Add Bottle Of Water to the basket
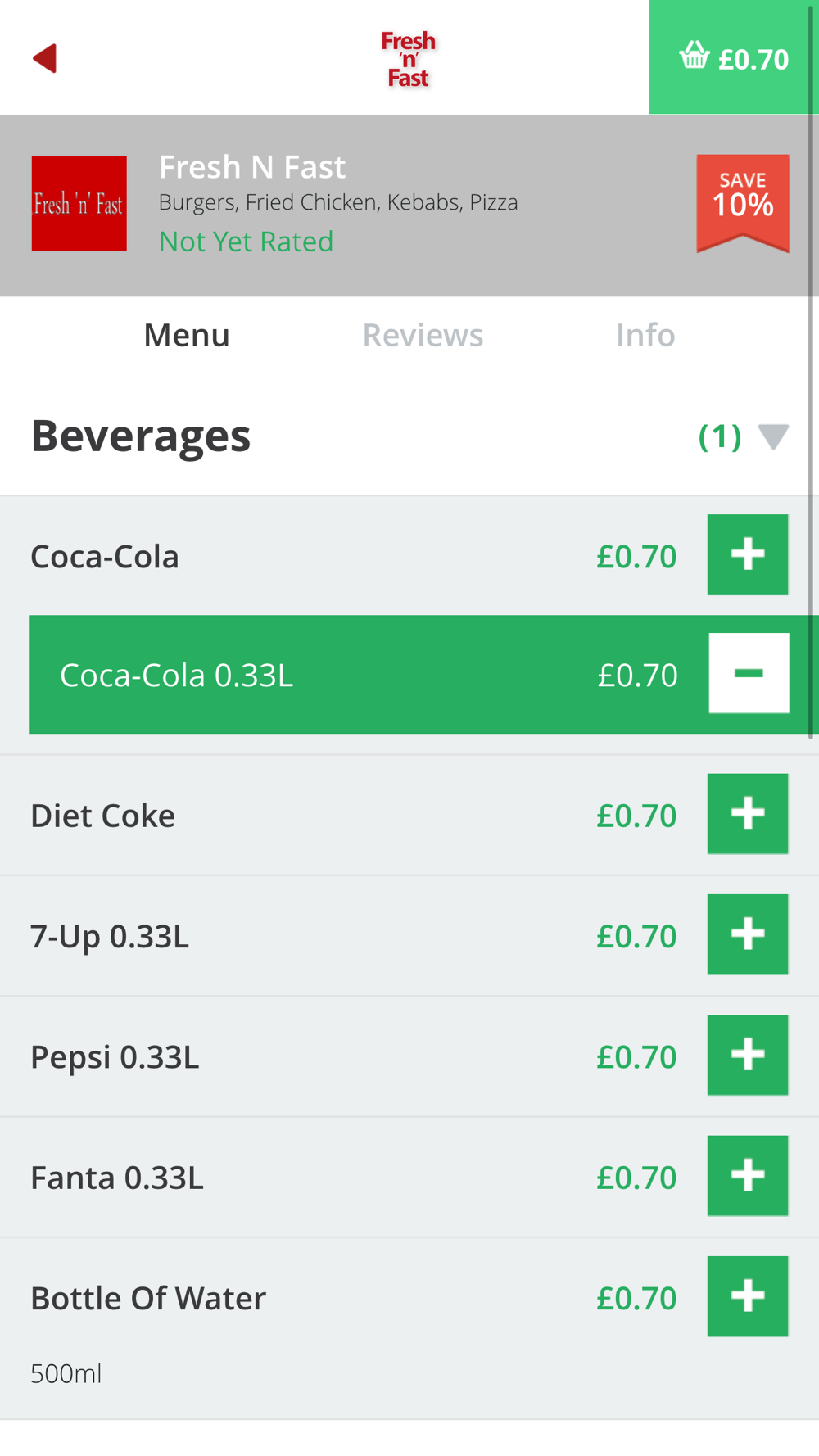819x1456 pixels. click(x=748, y=1296)
